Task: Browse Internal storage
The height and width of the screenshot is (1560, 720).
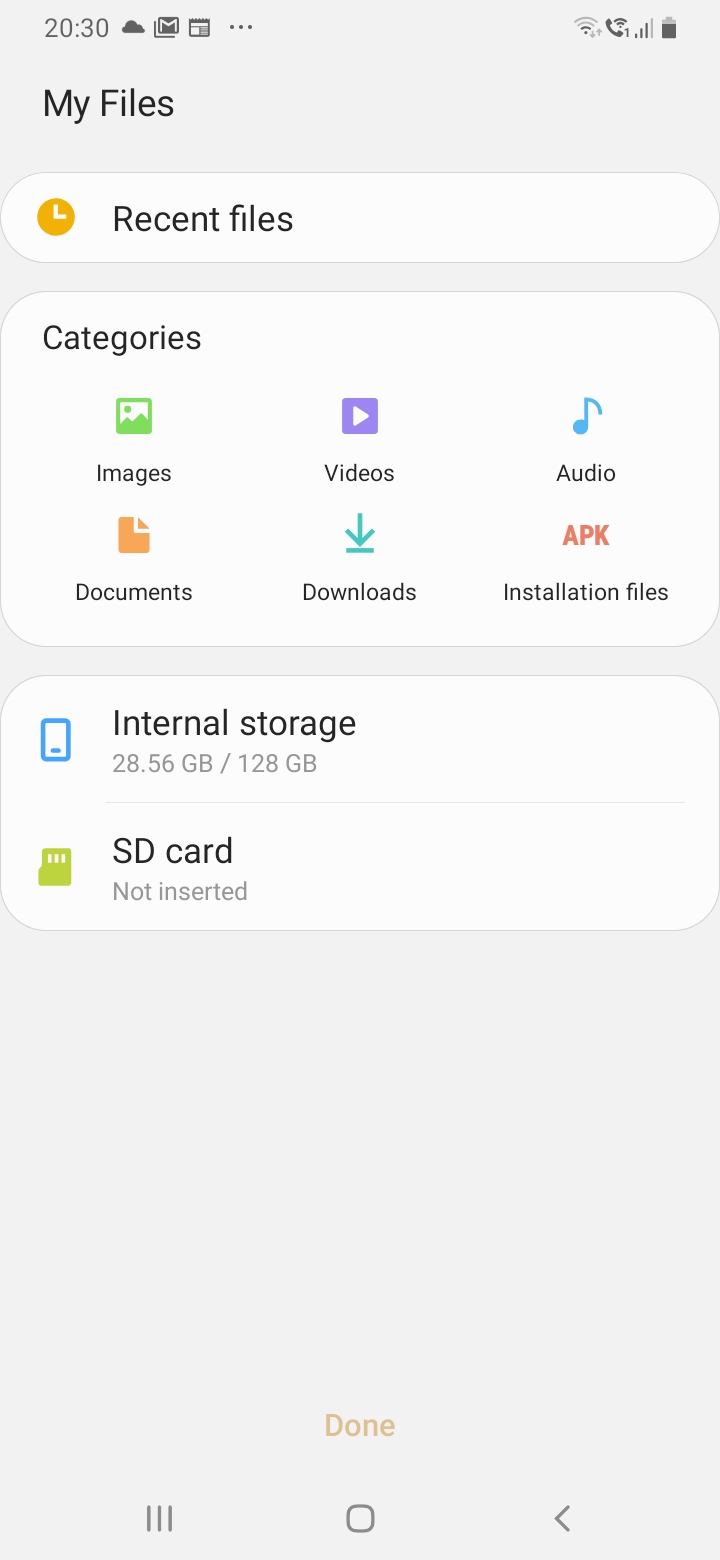Action: (360, 741)
